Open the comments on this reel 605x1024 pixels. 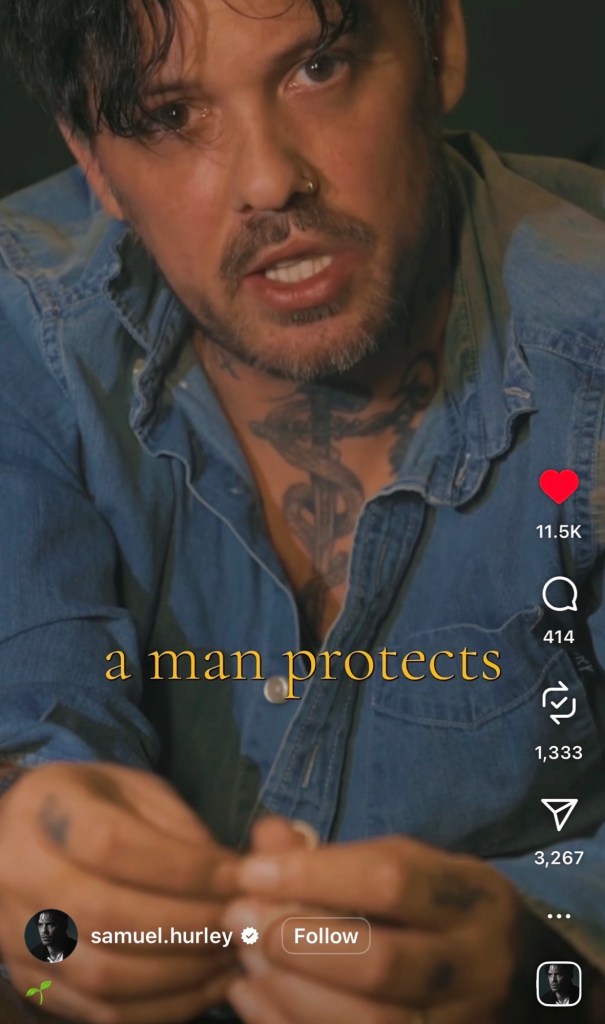click(558, 595)
